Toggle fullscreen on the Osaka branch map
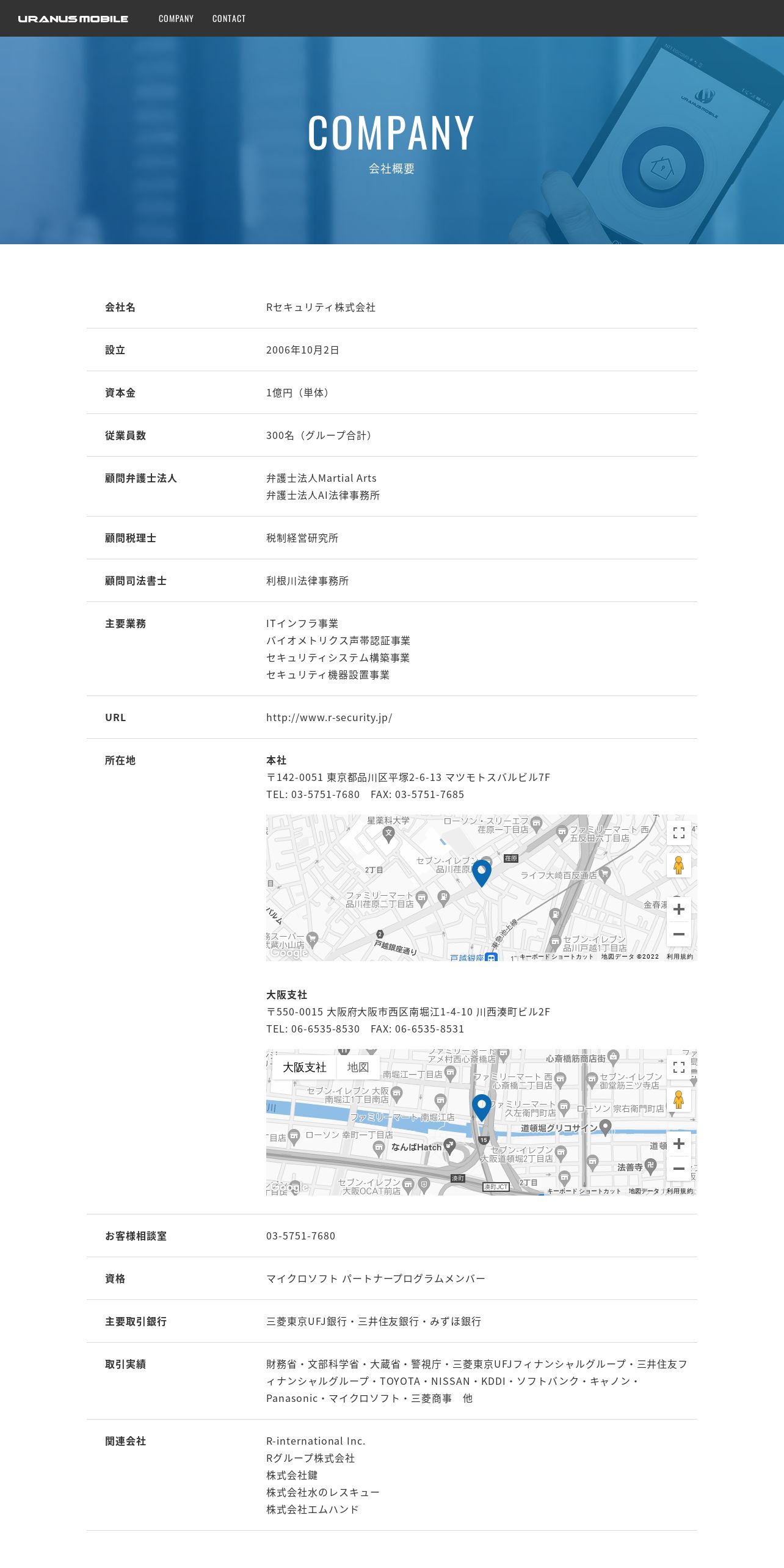784x1568 pixels. 678,1067
